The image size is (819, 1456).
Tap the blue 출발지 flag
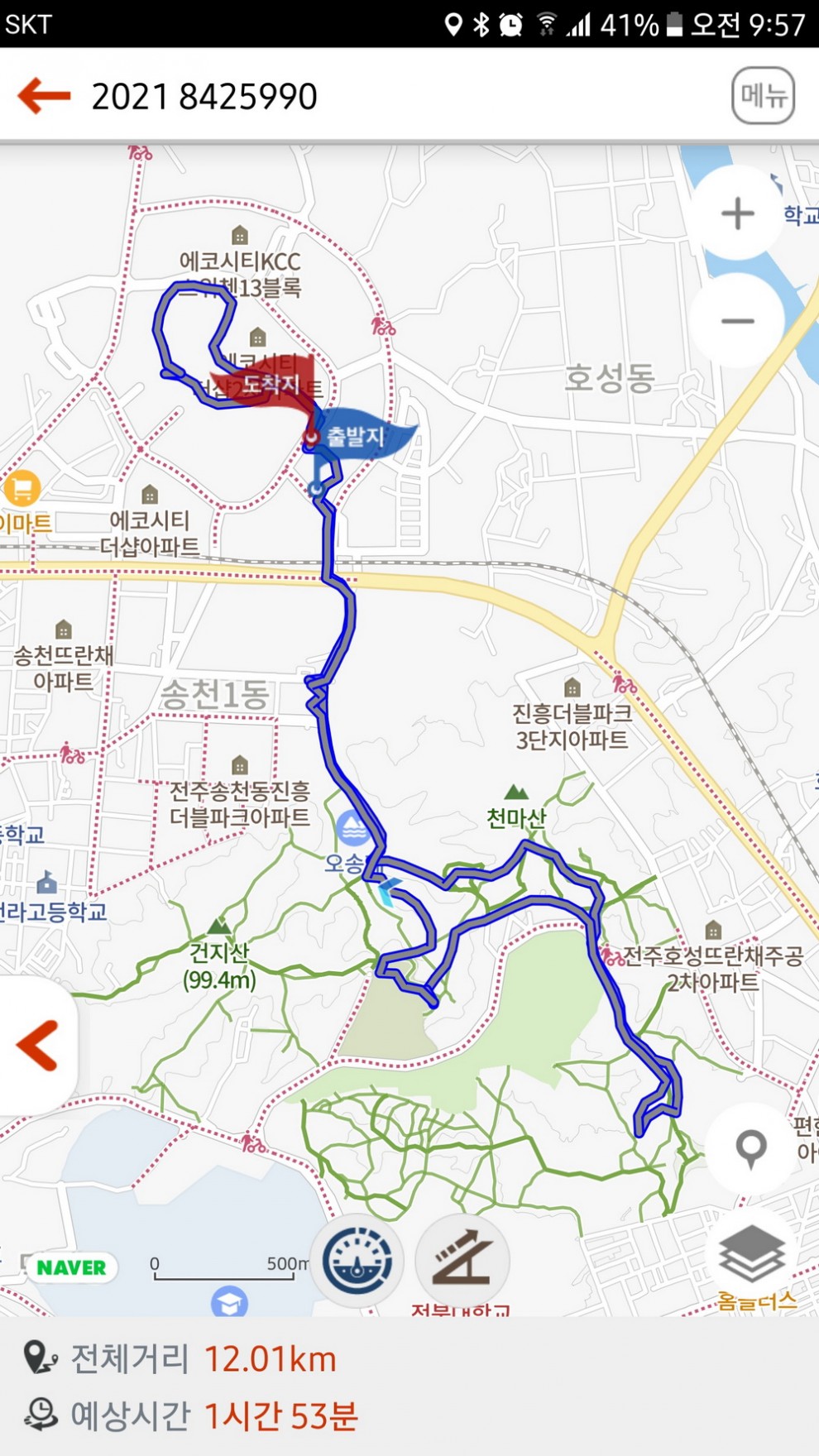(360, 434)
